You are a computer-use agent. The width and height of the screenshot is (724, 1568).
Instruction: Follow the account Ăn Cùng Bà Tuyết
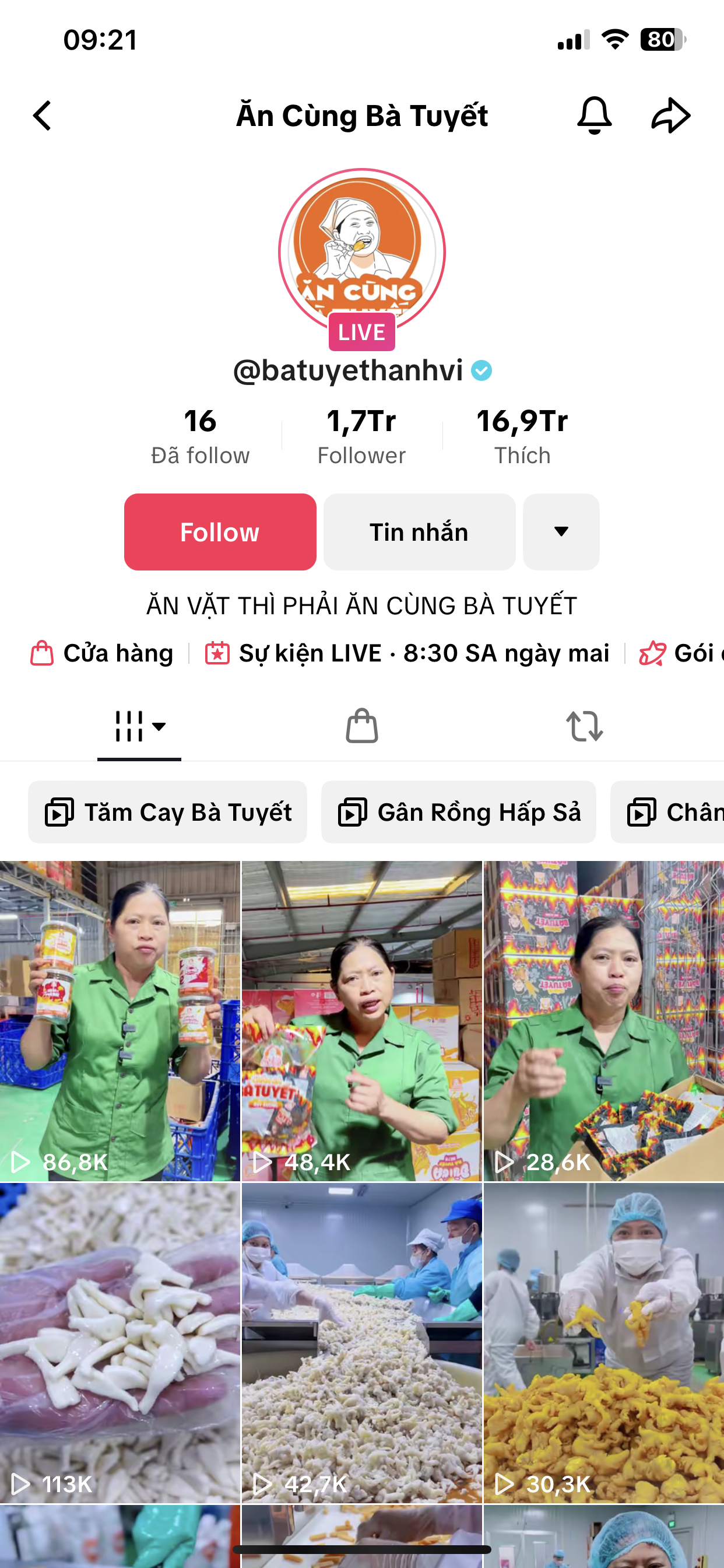click(x=220, y=531)
